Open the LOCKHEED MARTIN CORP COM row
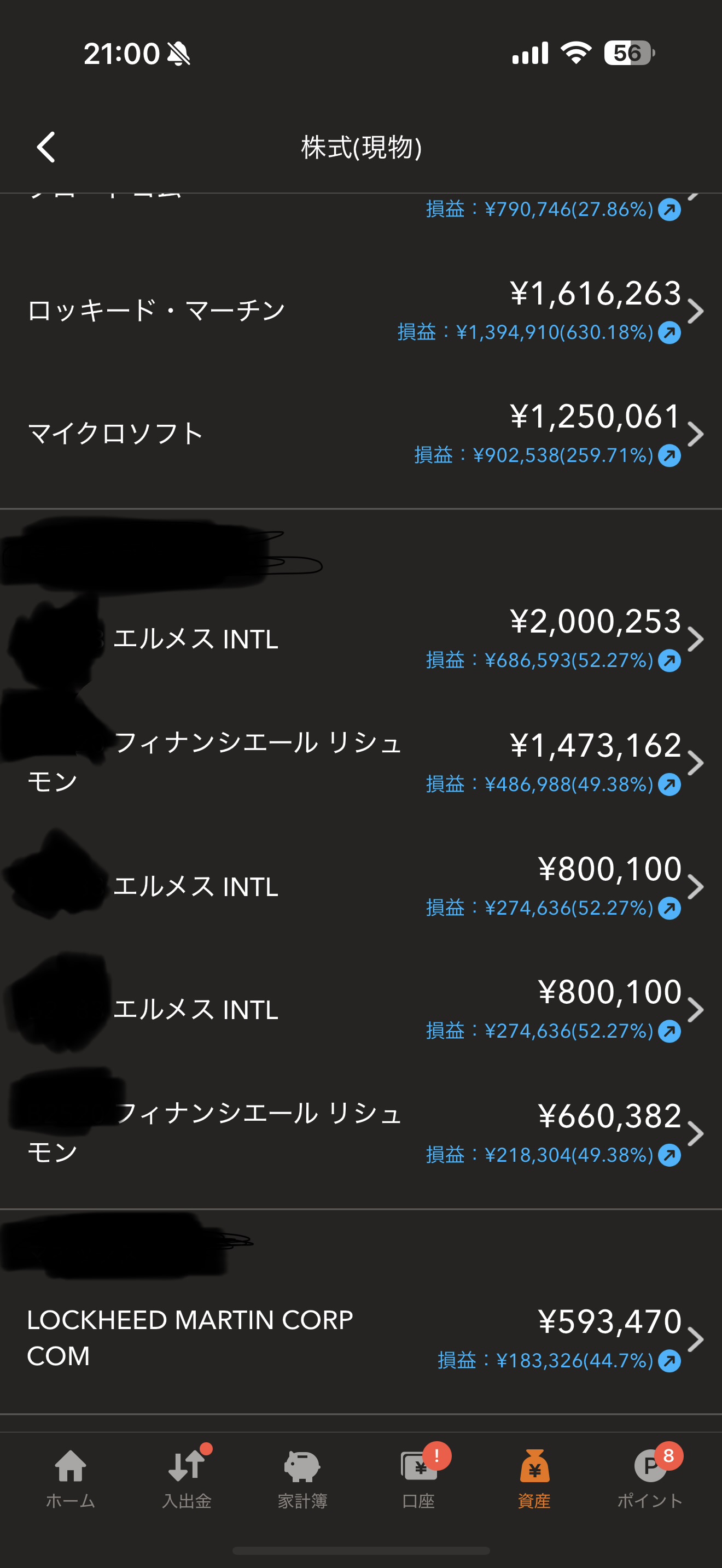The width and height of the screenshot is (722, 1568). [361, 1338]
